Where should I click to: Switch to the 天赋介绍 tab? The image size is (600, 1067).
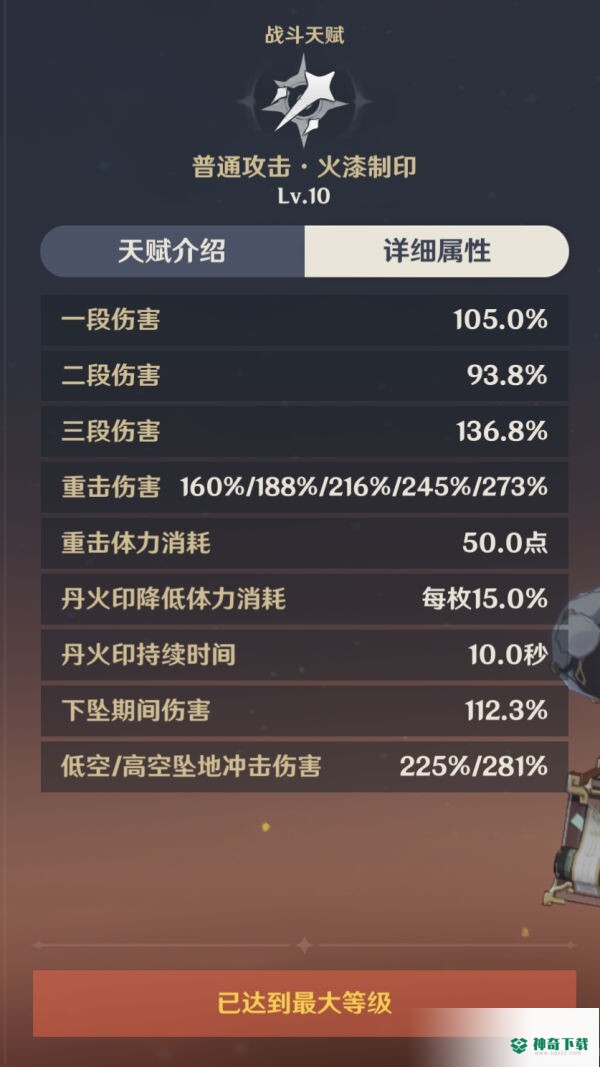172,251
